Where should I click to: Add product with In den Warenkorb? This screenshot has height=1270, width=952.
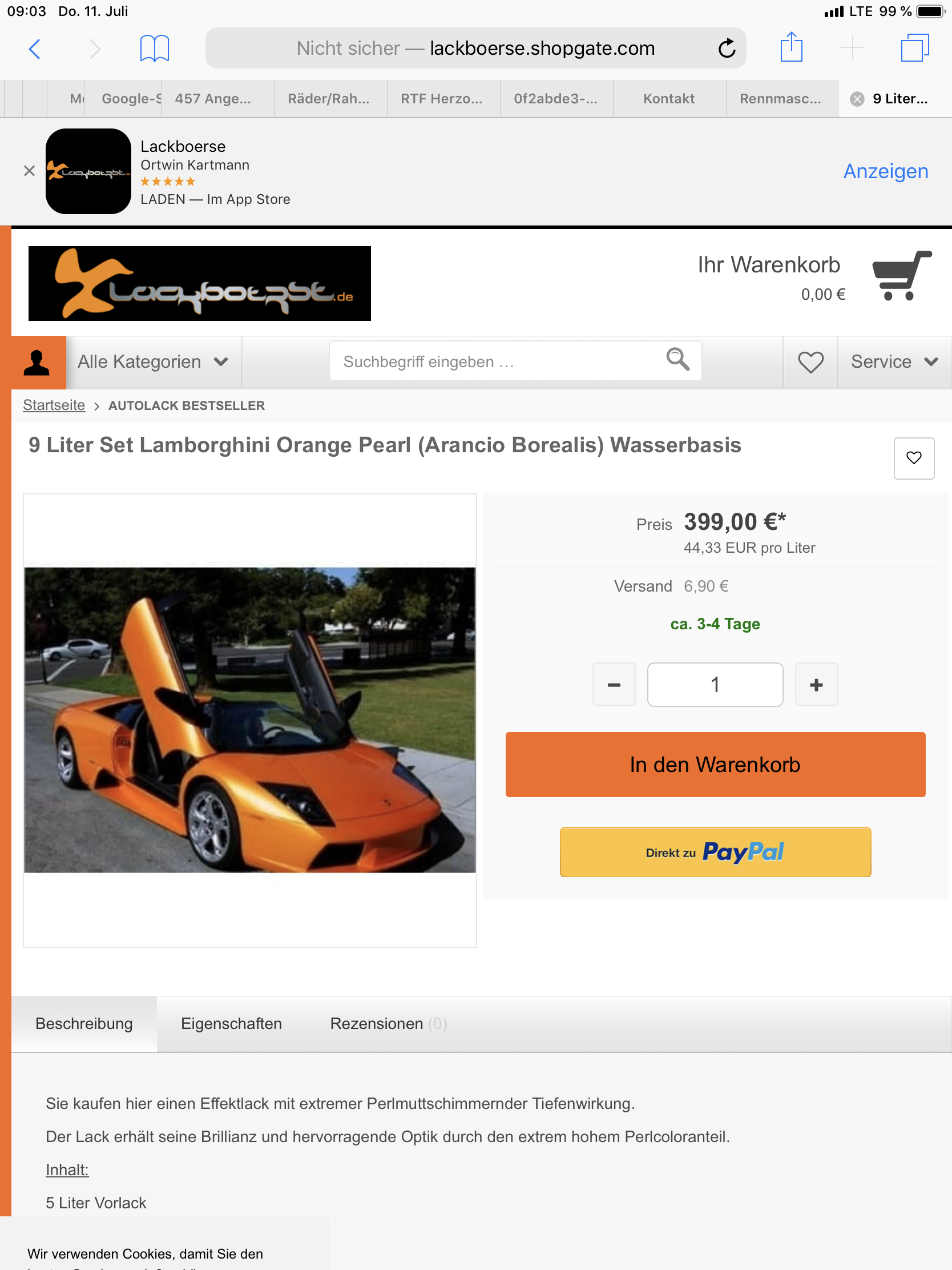715,765
